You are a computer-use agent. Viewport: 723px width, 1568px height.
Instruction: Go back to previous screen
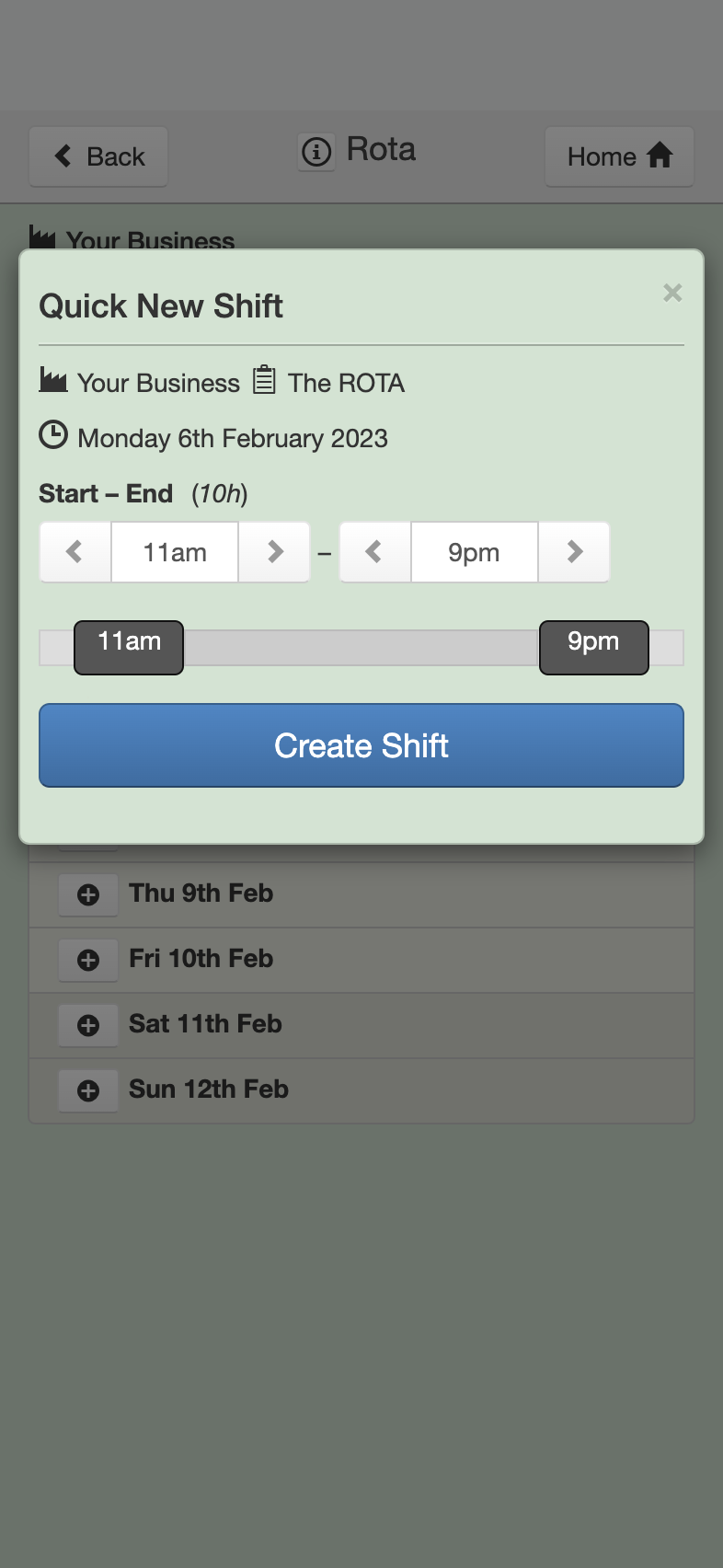pos(98,156)
